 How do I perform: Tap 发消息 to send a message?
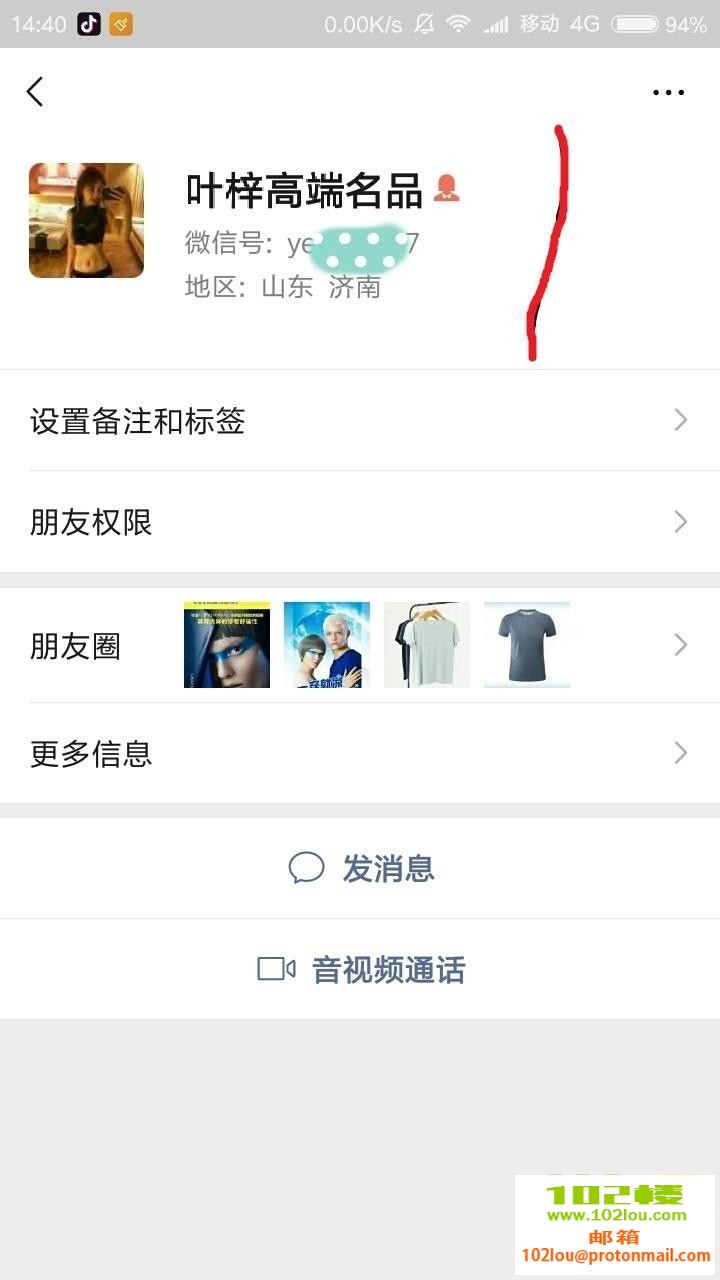coord(362,868)
